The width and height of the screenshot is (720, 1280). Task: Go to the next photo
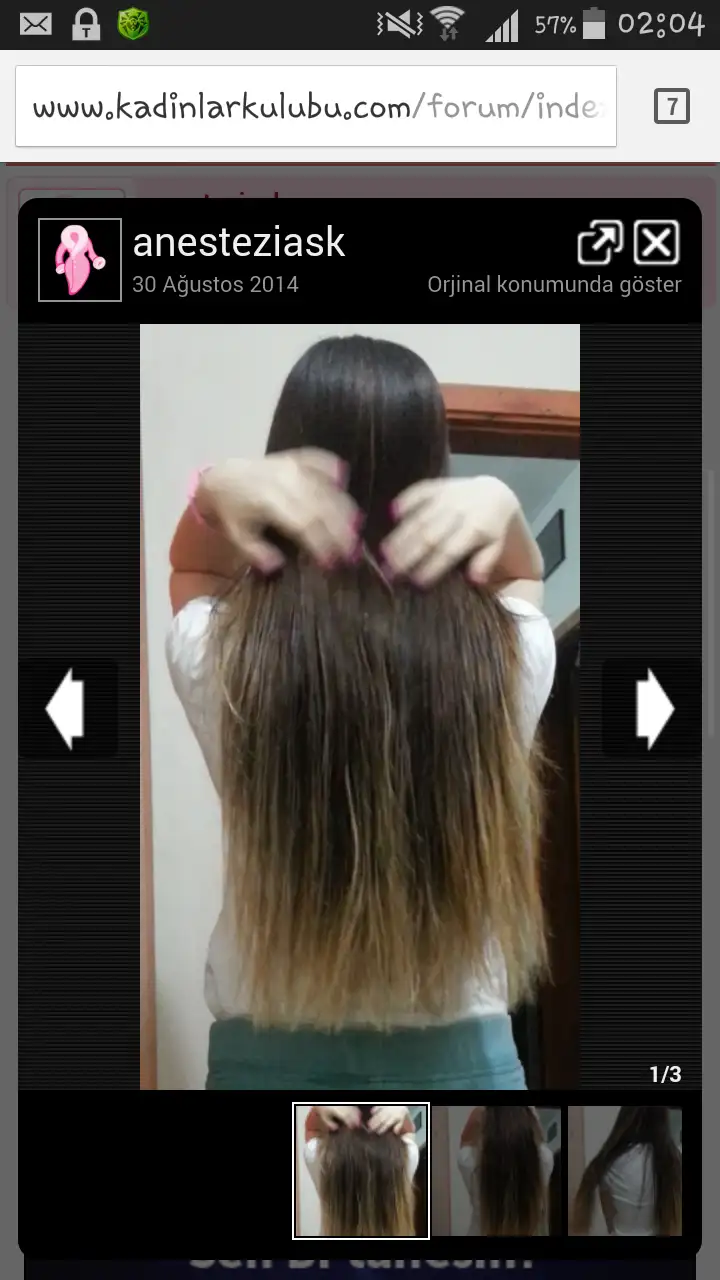tap(654, 709)
